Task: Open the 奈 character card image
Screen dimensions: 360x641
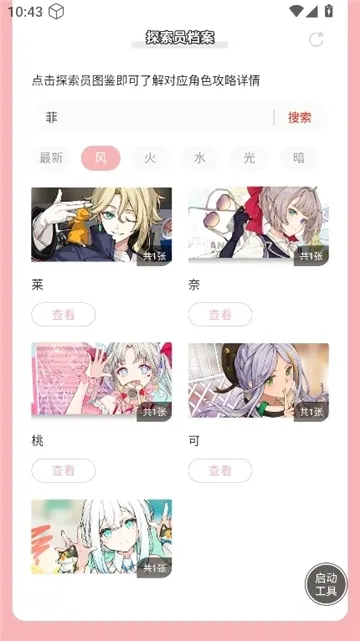Action: (x=258, y=224)
